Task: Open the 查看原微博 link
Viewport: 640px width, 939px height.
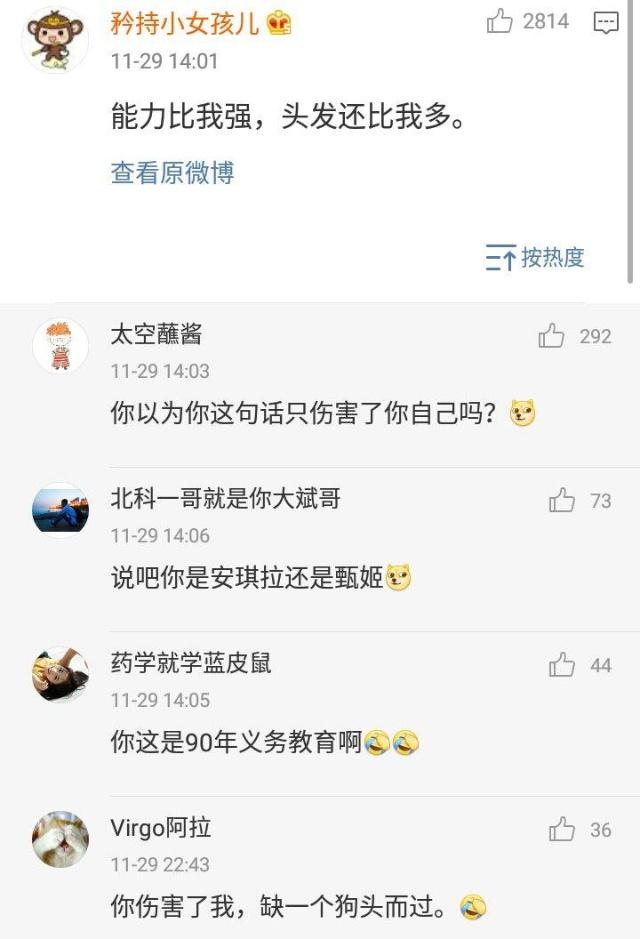Action: [x=172, y=173]
